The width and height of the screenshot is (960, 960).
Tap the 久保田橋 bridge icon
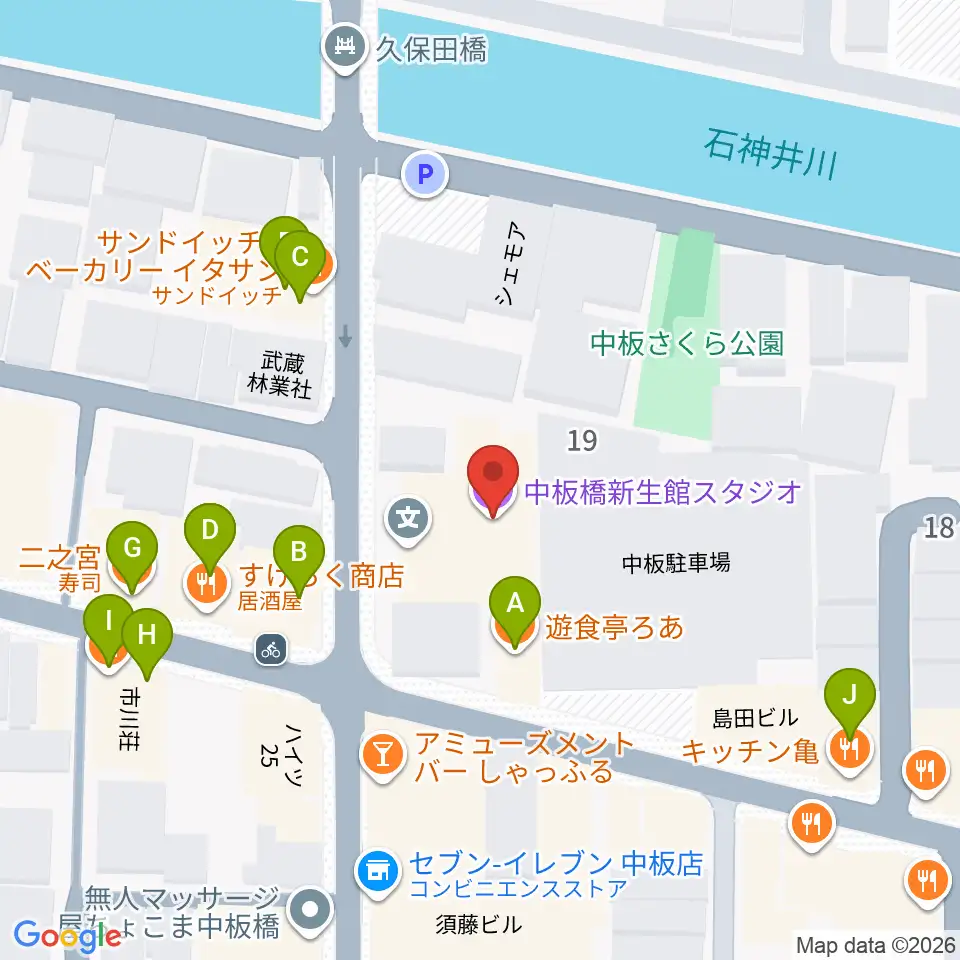[x=345, y=48]
